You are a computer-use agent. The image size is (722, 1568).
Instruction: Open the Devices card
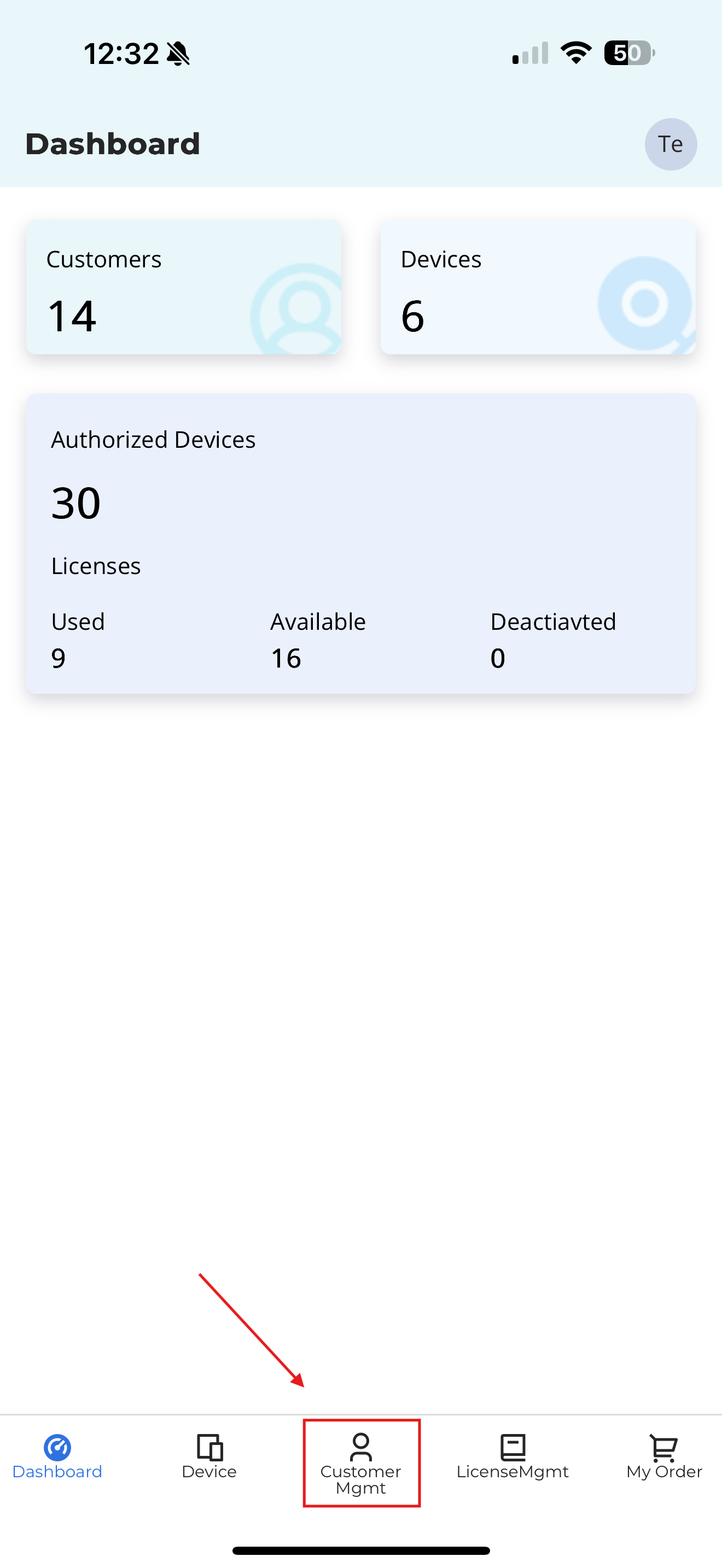(x=538, y=288)
